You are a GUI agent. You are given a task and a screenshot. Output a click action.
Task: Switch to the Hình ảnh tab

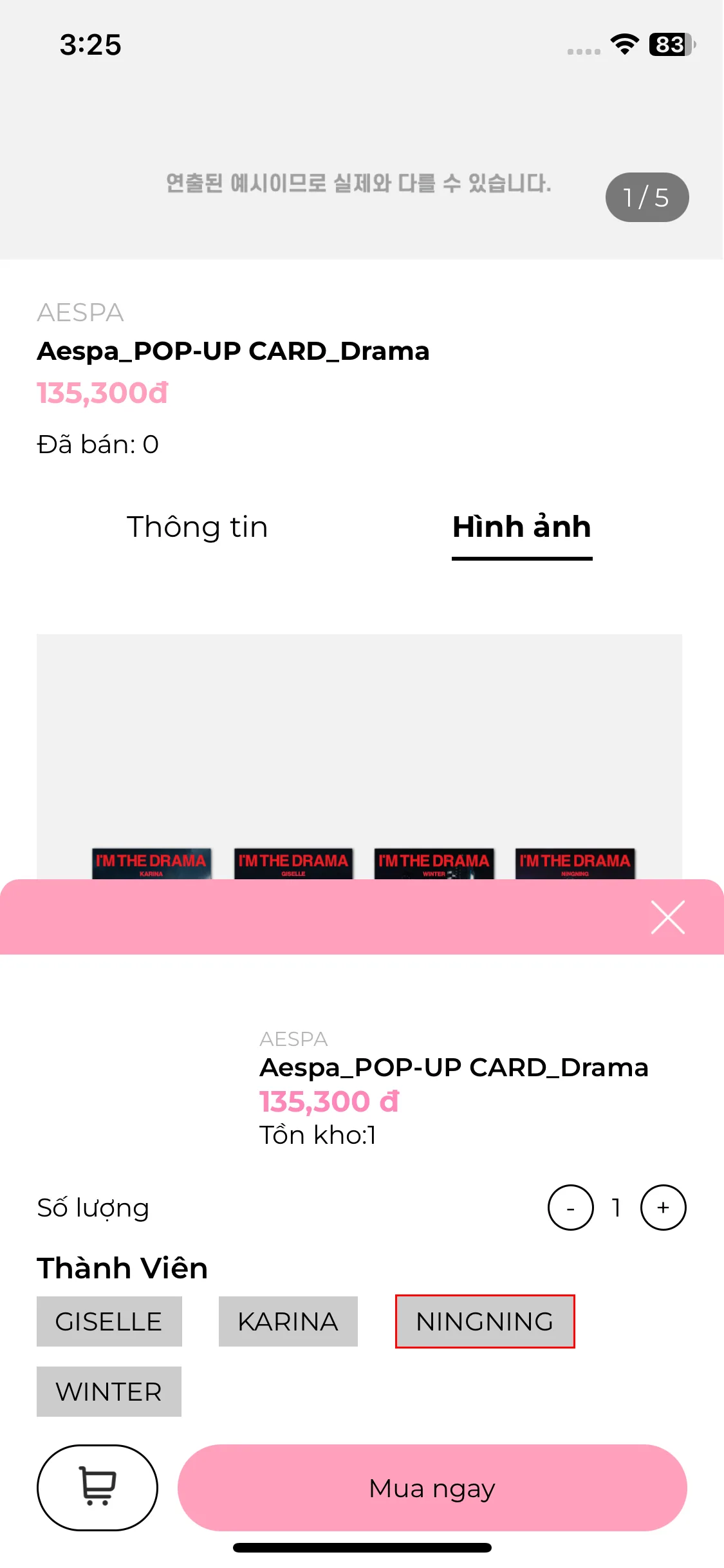[x=521, y=527]
